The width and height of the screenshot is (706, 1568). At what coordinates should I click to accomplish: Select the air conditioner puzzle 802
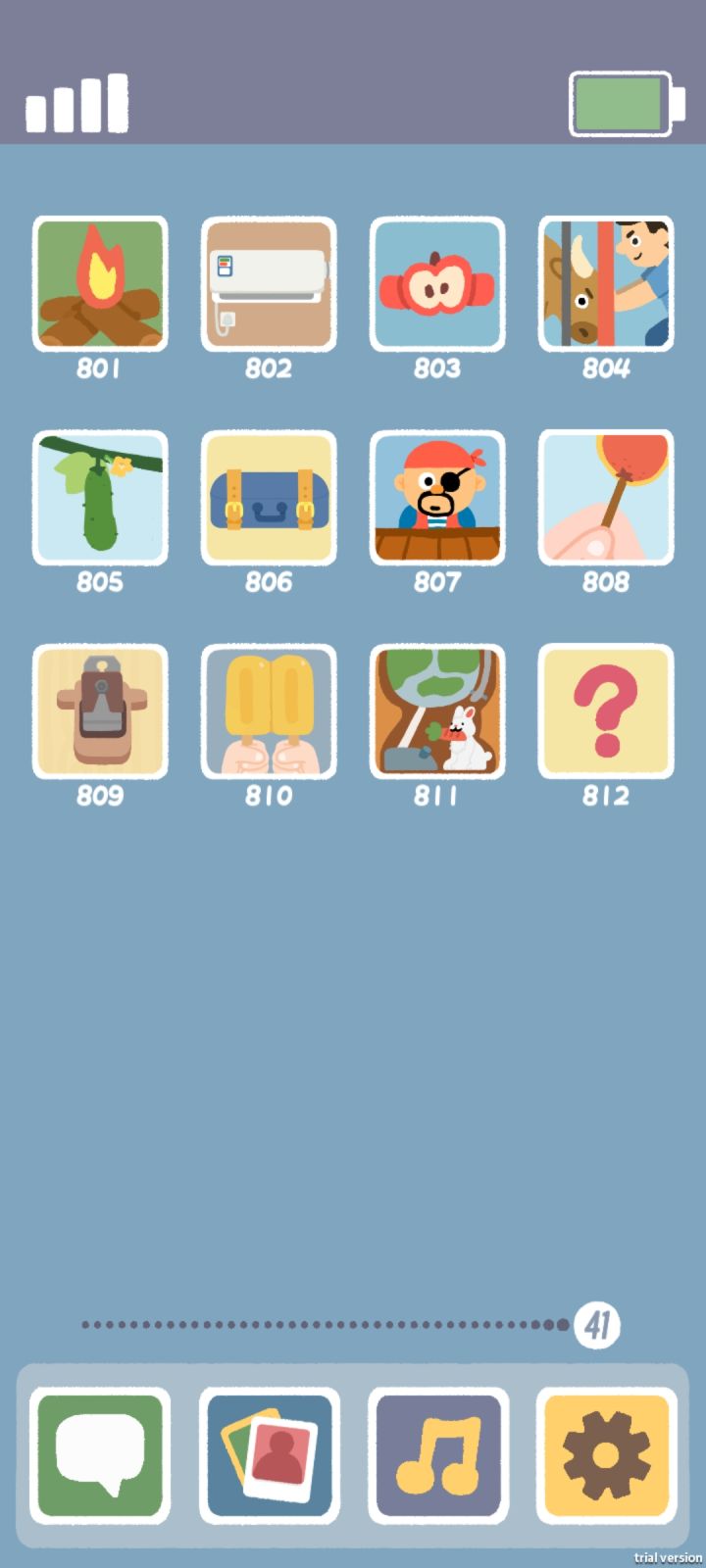[269, 284]
